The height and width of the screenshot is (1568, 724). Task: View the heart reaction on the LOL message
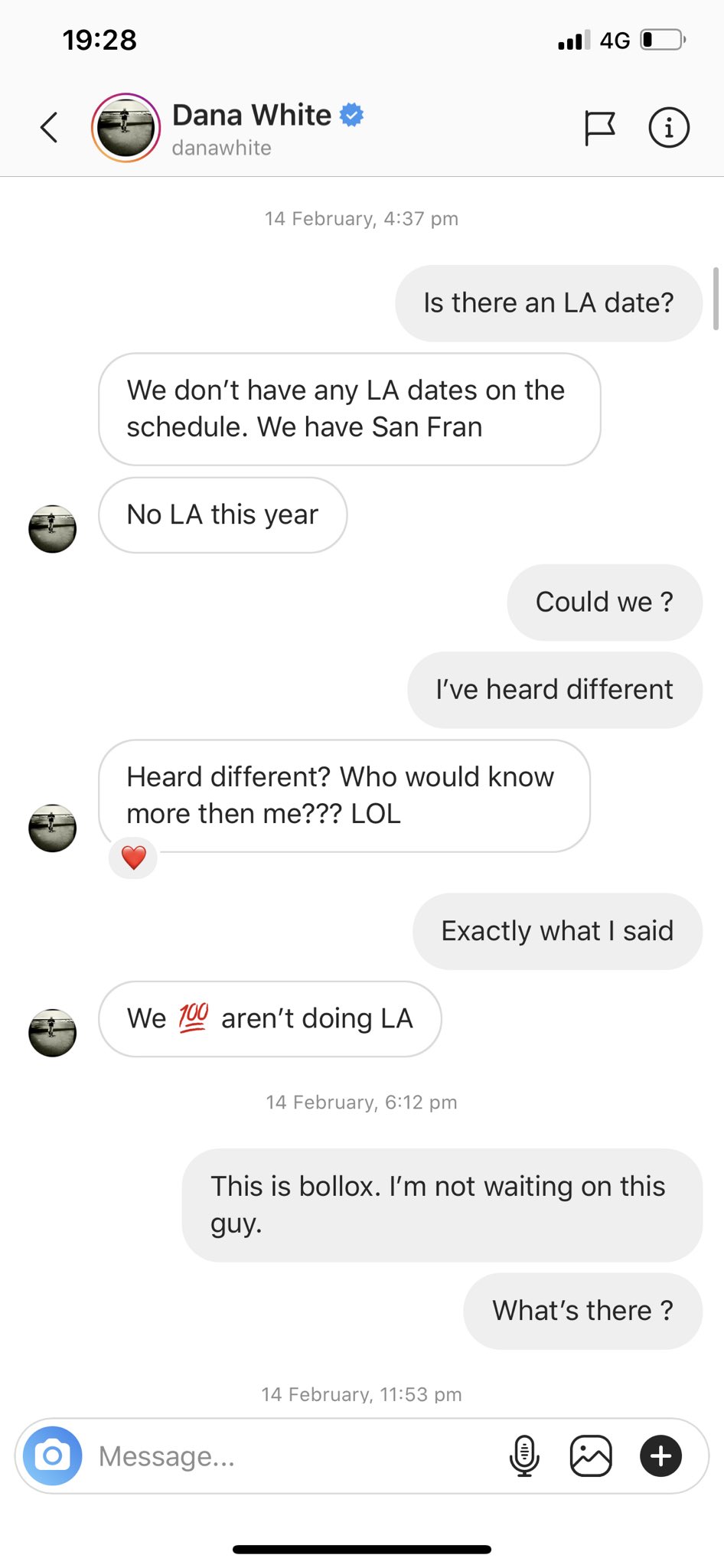pyautogui.click(x=134, y=857)
